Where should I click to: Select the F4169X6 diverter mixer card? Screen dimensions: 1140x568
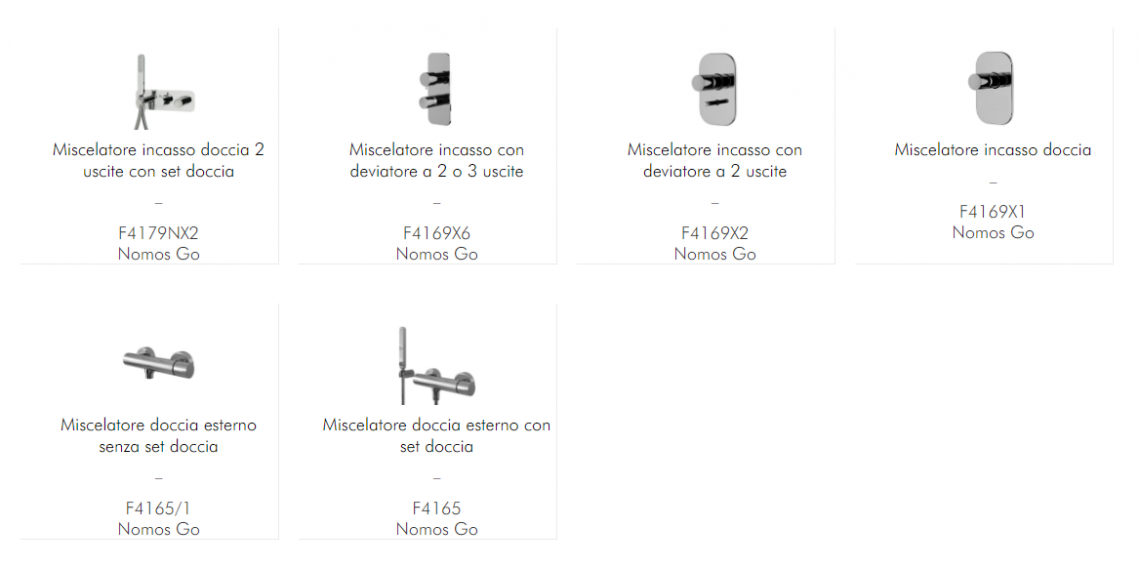click(436, 160)
